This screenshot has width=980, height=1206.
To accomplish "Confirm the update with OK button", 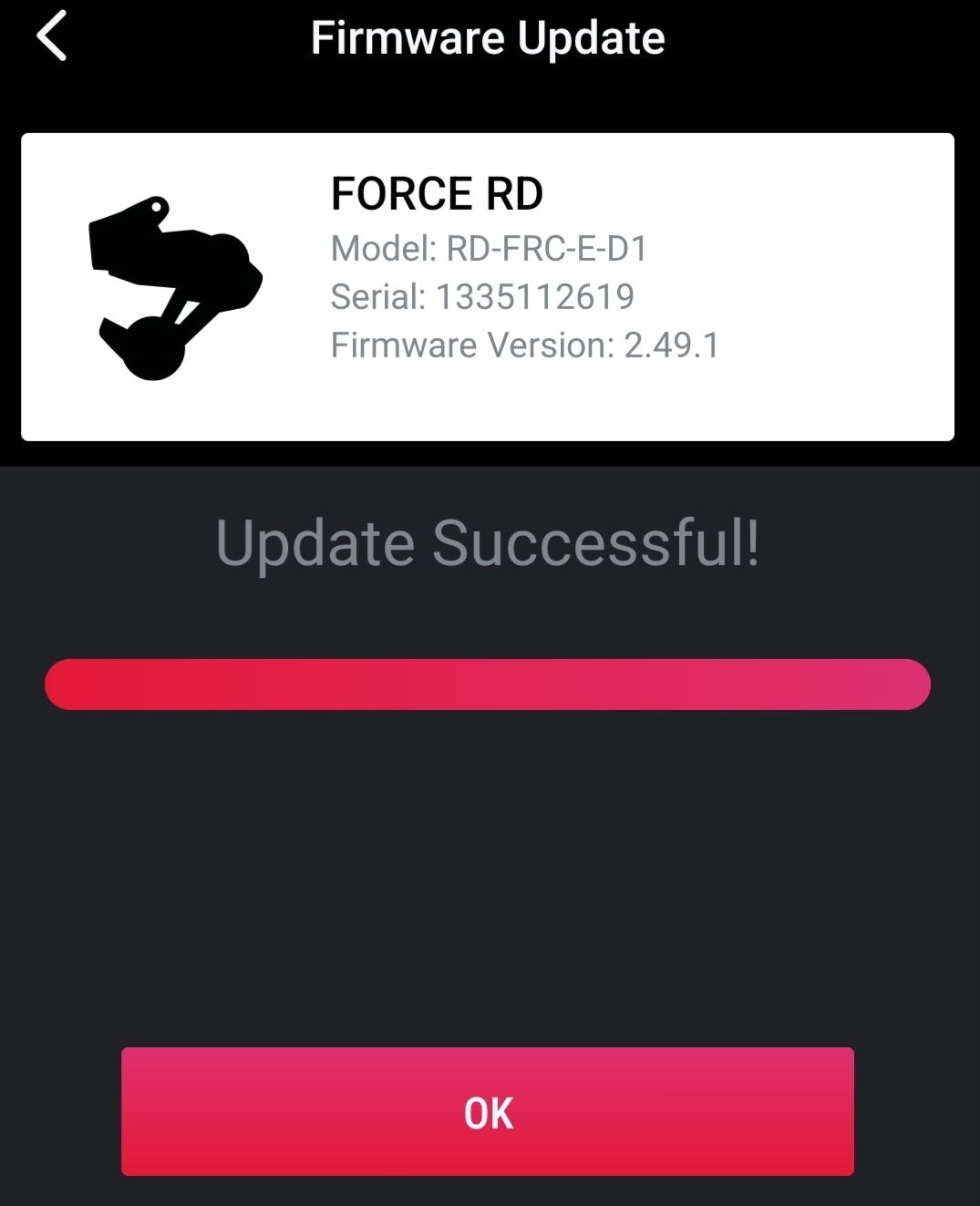I will [488, 1111].
